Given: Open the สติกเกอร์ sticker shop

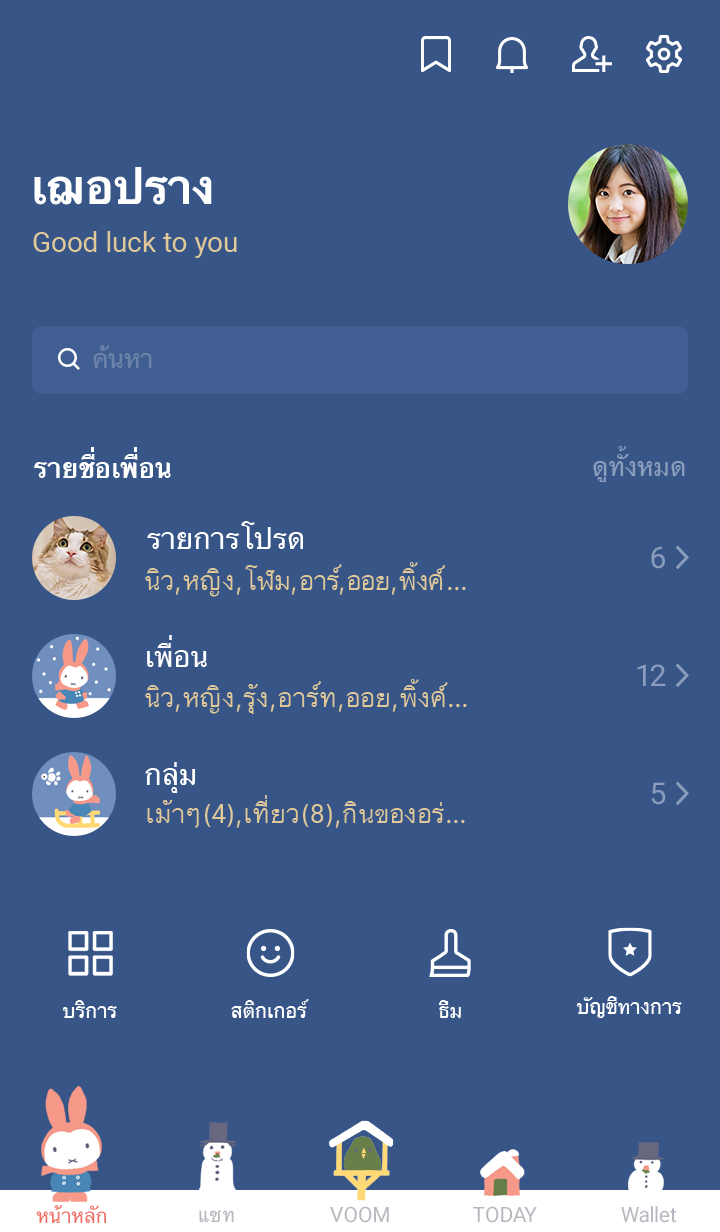Looking at the screenshot, I should (270, 974).
